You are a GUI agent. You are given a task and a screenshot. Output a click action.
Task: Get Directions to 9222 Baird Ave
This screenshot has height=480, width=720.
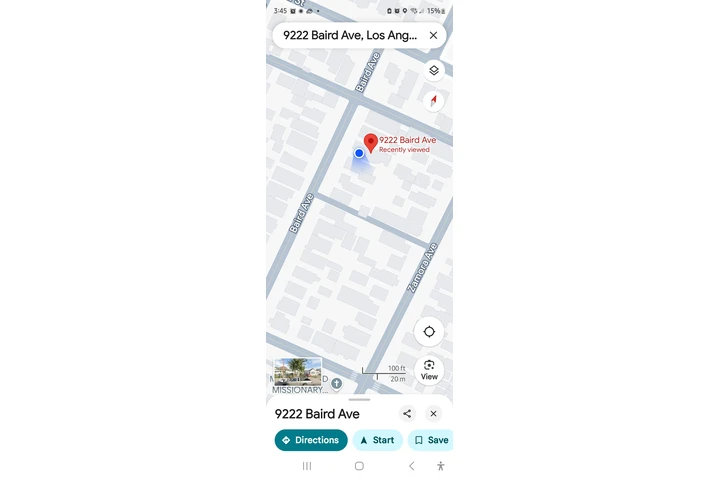(311, 440)
